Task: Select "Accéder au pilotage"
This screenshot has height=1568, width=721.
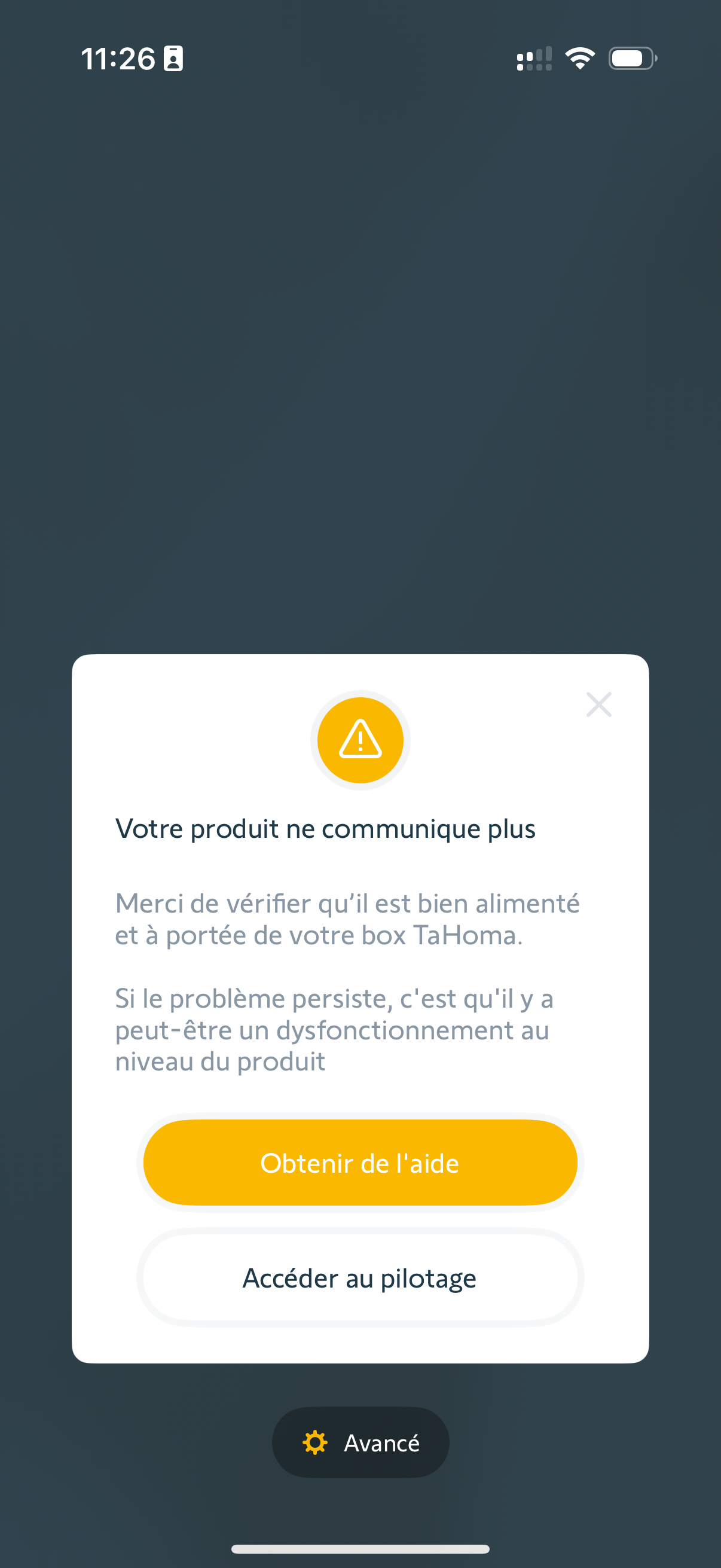Action: 360,1277
